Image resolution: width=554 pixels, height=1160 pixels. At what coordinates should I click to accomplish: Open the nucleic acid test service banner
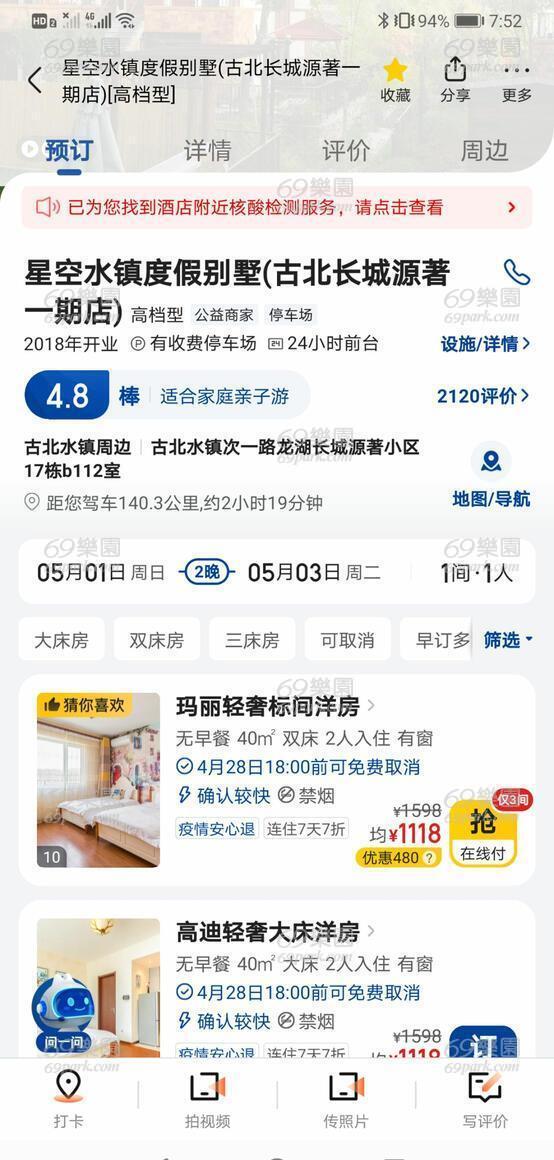[277, 208]
